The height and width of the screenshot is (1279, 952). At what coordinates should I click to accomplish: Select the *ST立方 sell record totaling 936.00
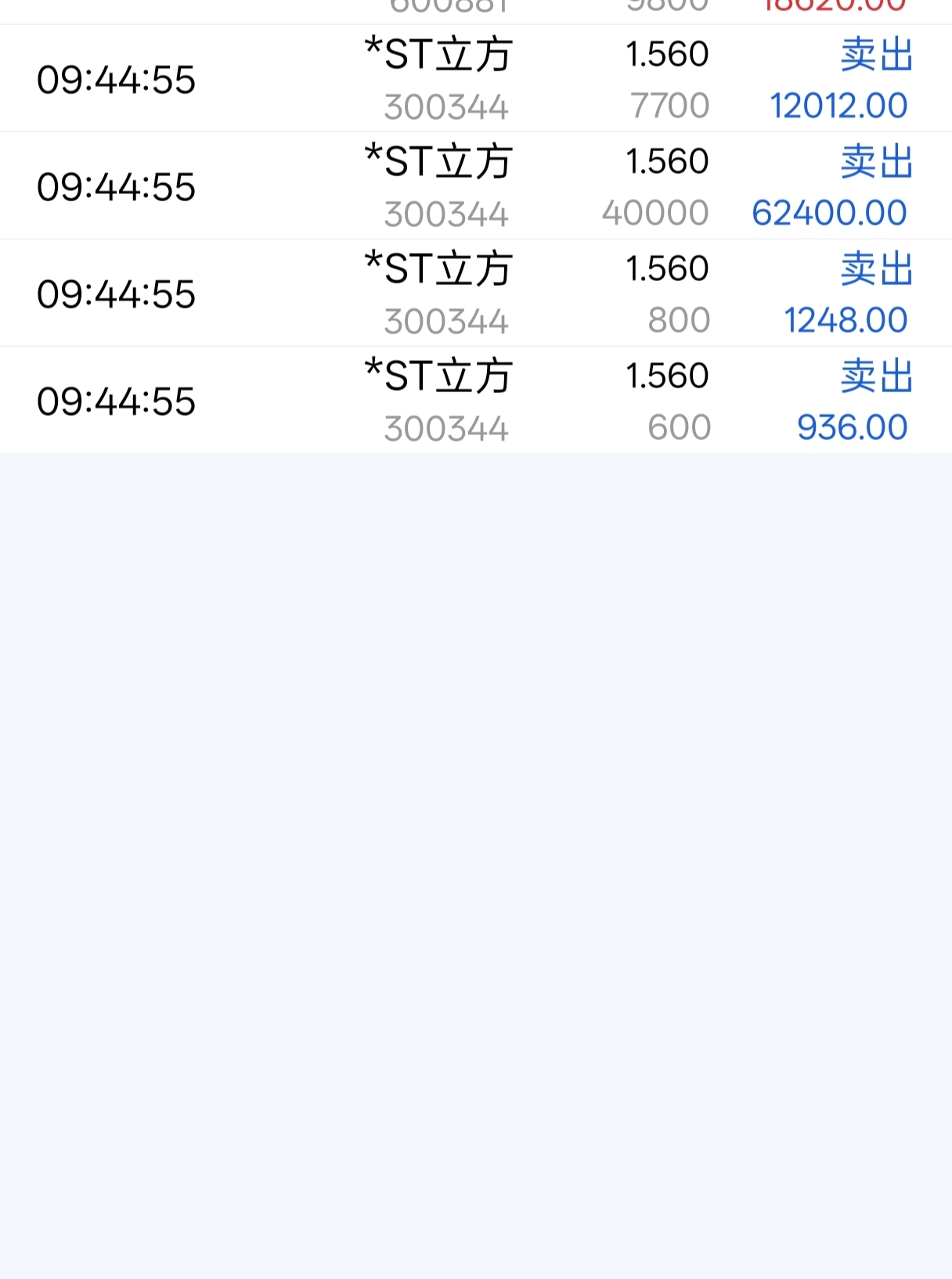[475, 401]
